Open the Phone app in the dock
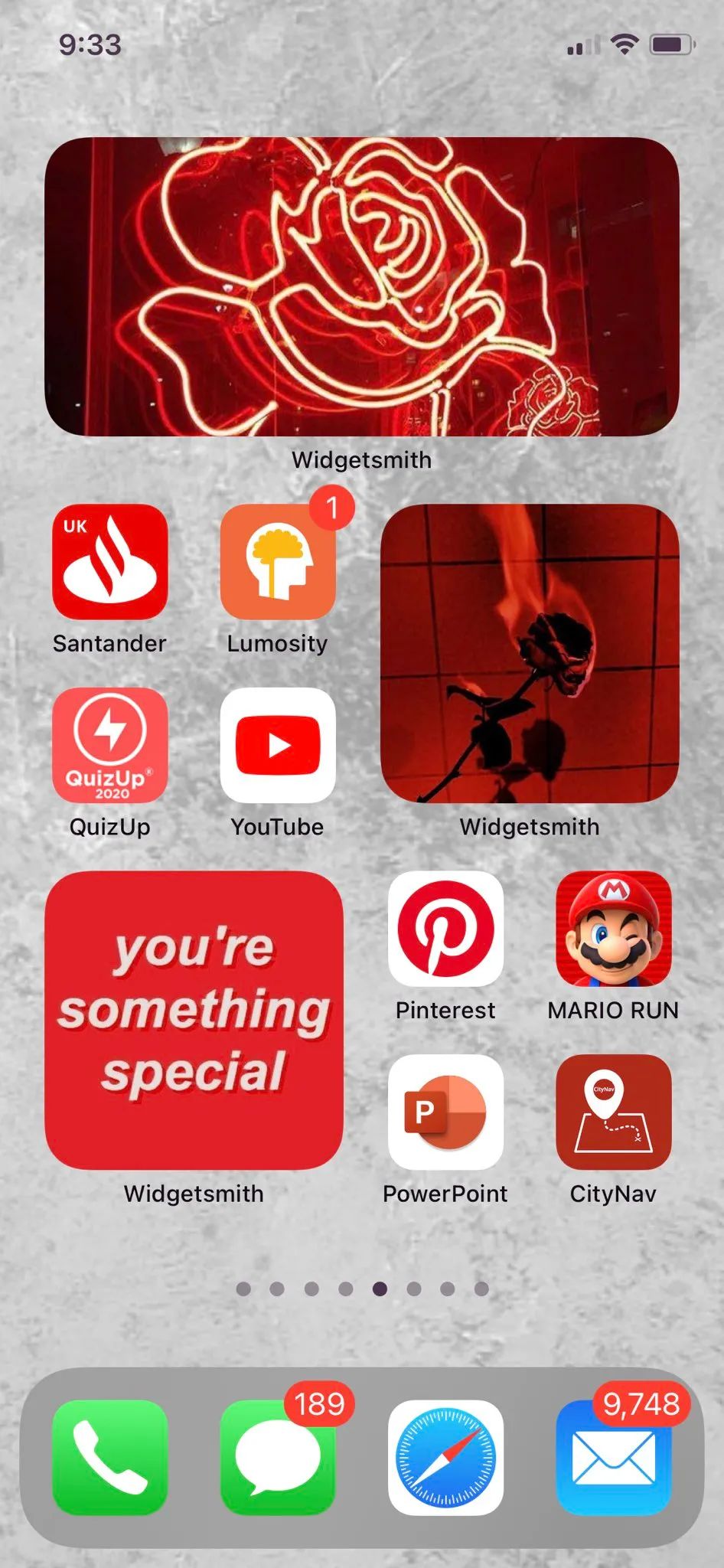This screenshot has width=724, height=1568. [109, 1457]
